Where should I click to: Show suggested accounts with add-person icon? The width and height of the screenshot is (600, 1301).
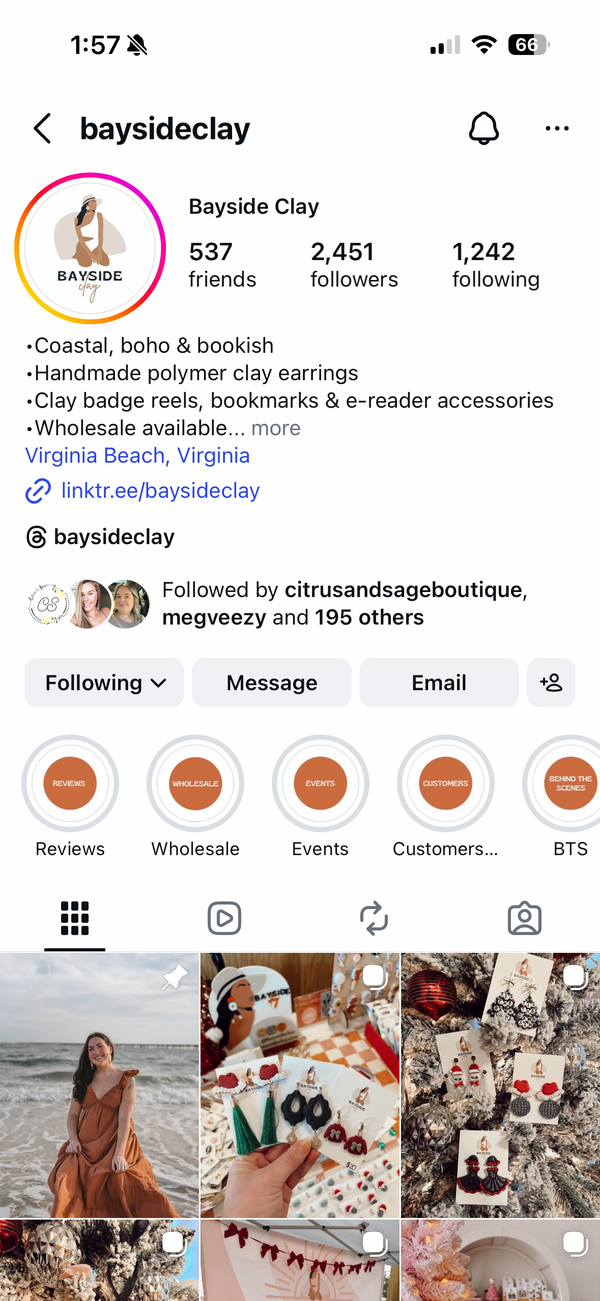pyautogui.click(x=551, y=683)
